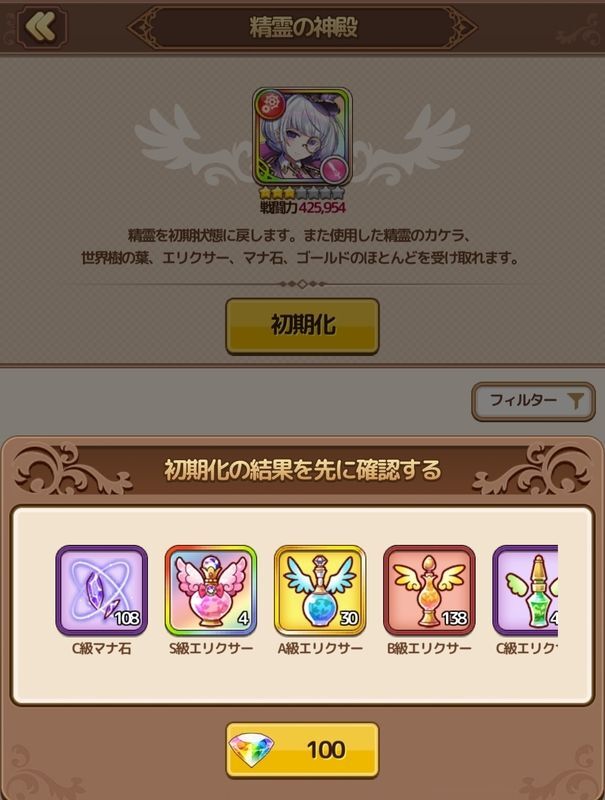Tap the 初期化 reset button
The height and width of the screenshot is (800, 605).
[x=302, y=325]
